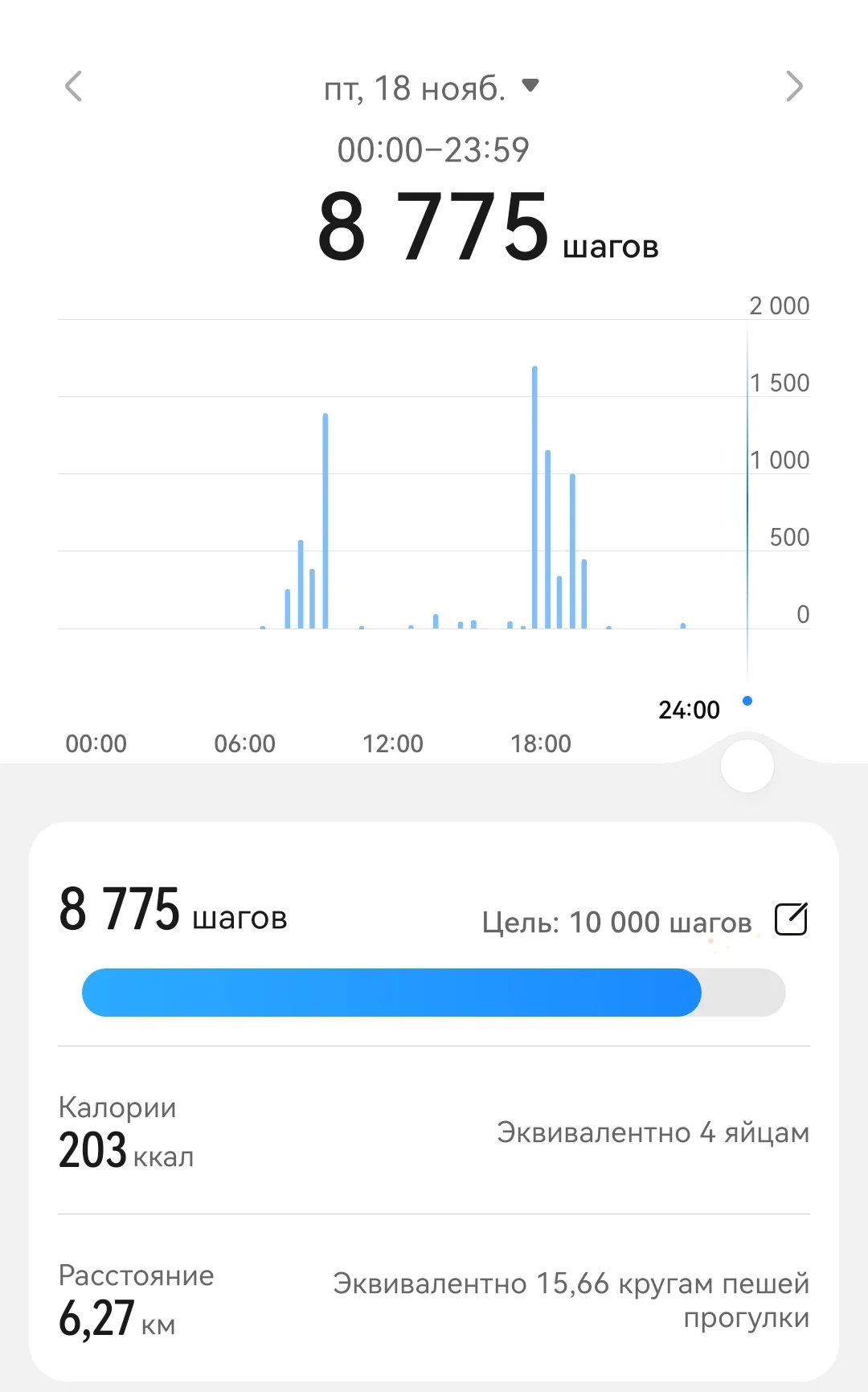
Task: Open the date picker for пт, 18 нояб.
Action: tap(432, 88)
